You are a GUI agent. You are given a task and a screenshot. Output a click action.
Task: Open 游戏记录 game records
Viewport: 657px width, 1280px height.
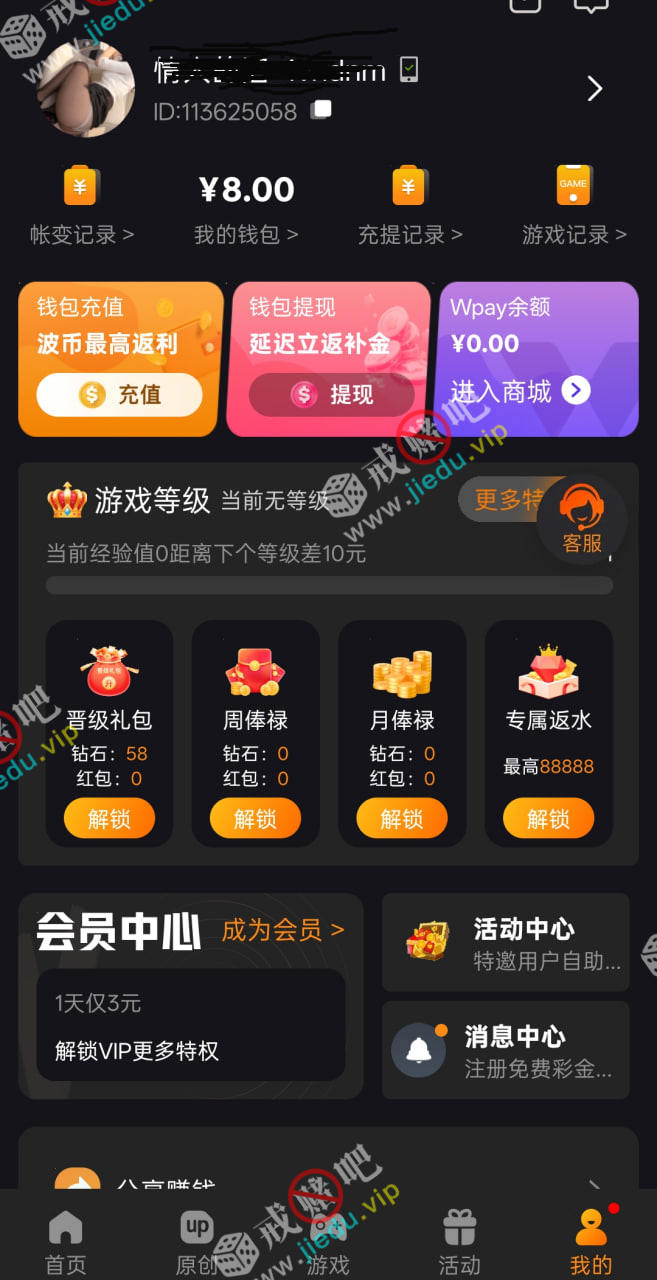click(574, 208)
